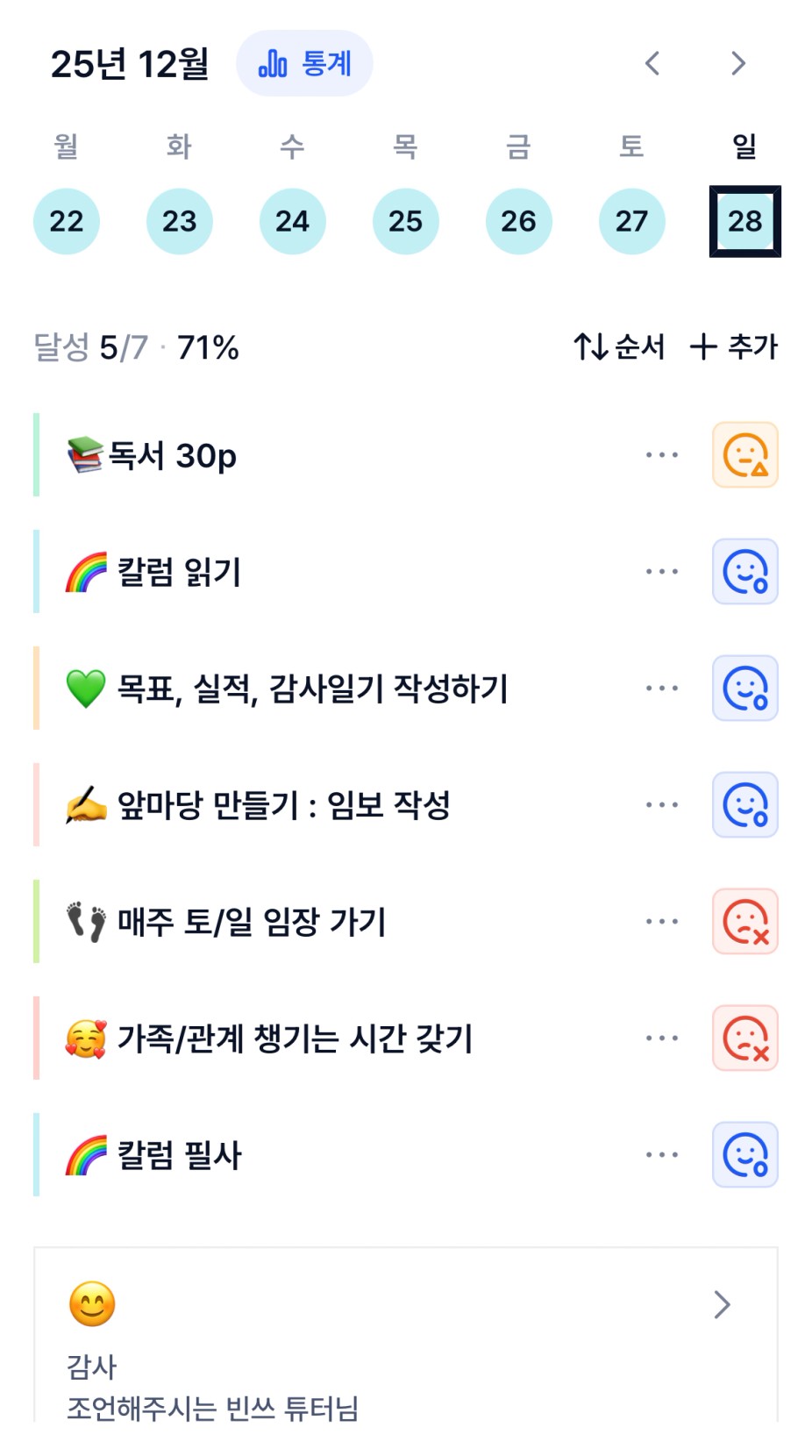Toggle the status face for 칼럼 읽기
Image resolution: width=812 pixels, height=1456 pixels.
(745, 572)
